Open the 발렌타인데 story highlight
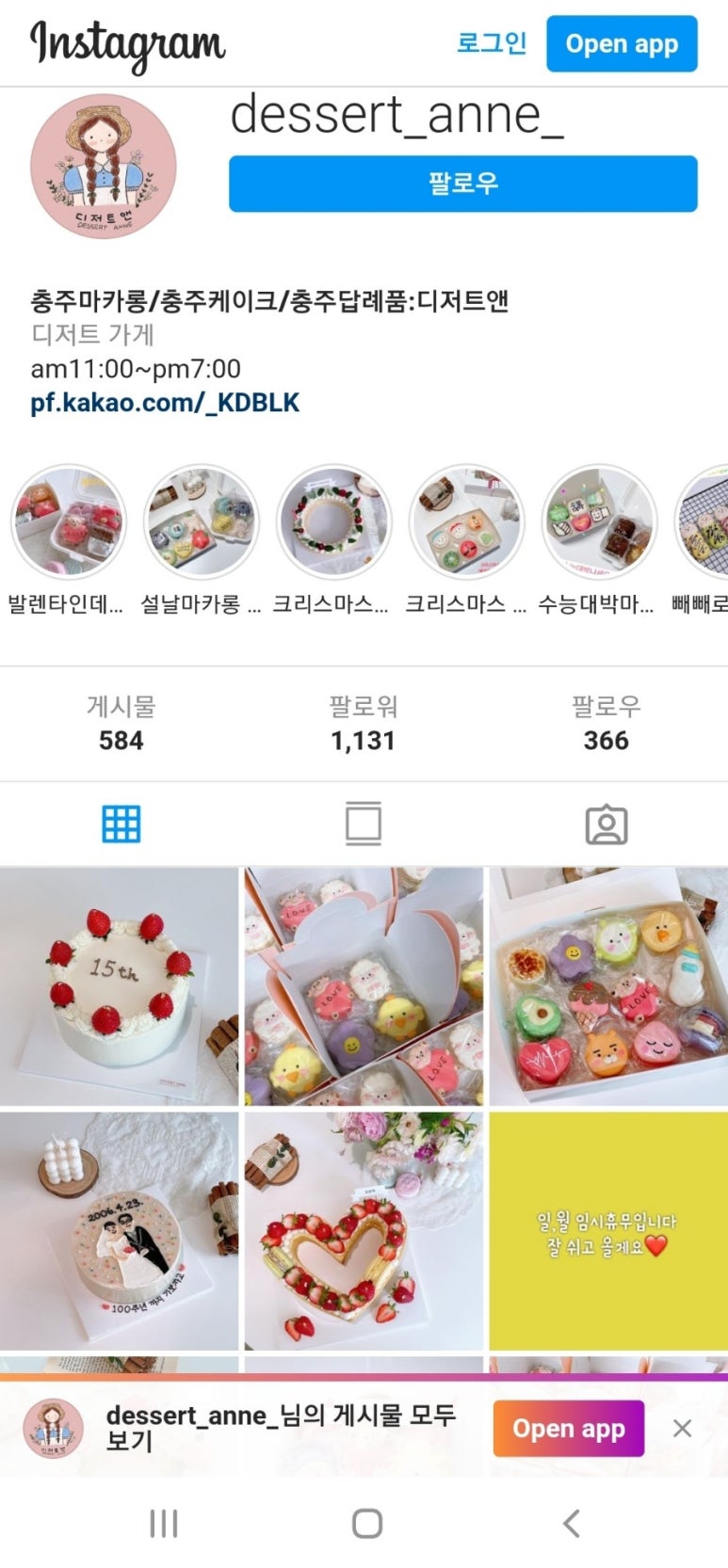The image size is (728, 1568). pos(68,520)
